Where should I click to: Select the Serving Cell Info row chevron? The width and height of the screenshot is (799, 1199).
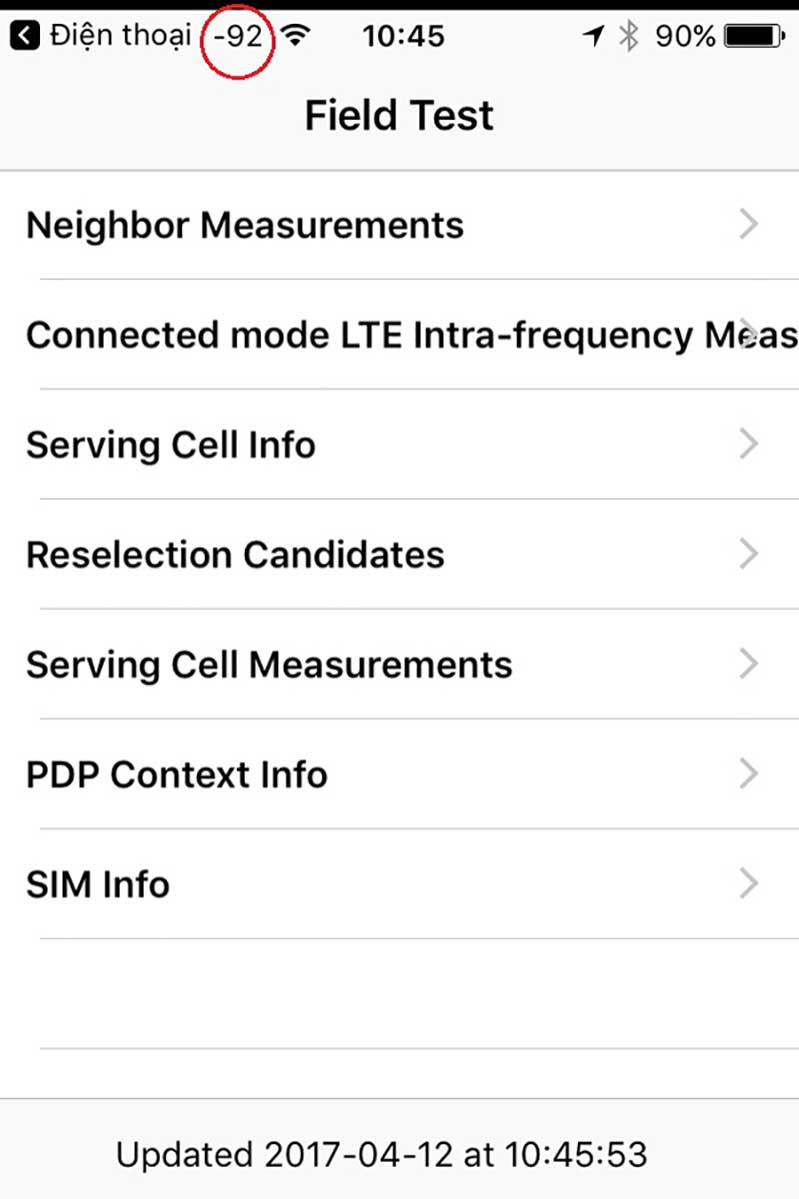(750, 444)
